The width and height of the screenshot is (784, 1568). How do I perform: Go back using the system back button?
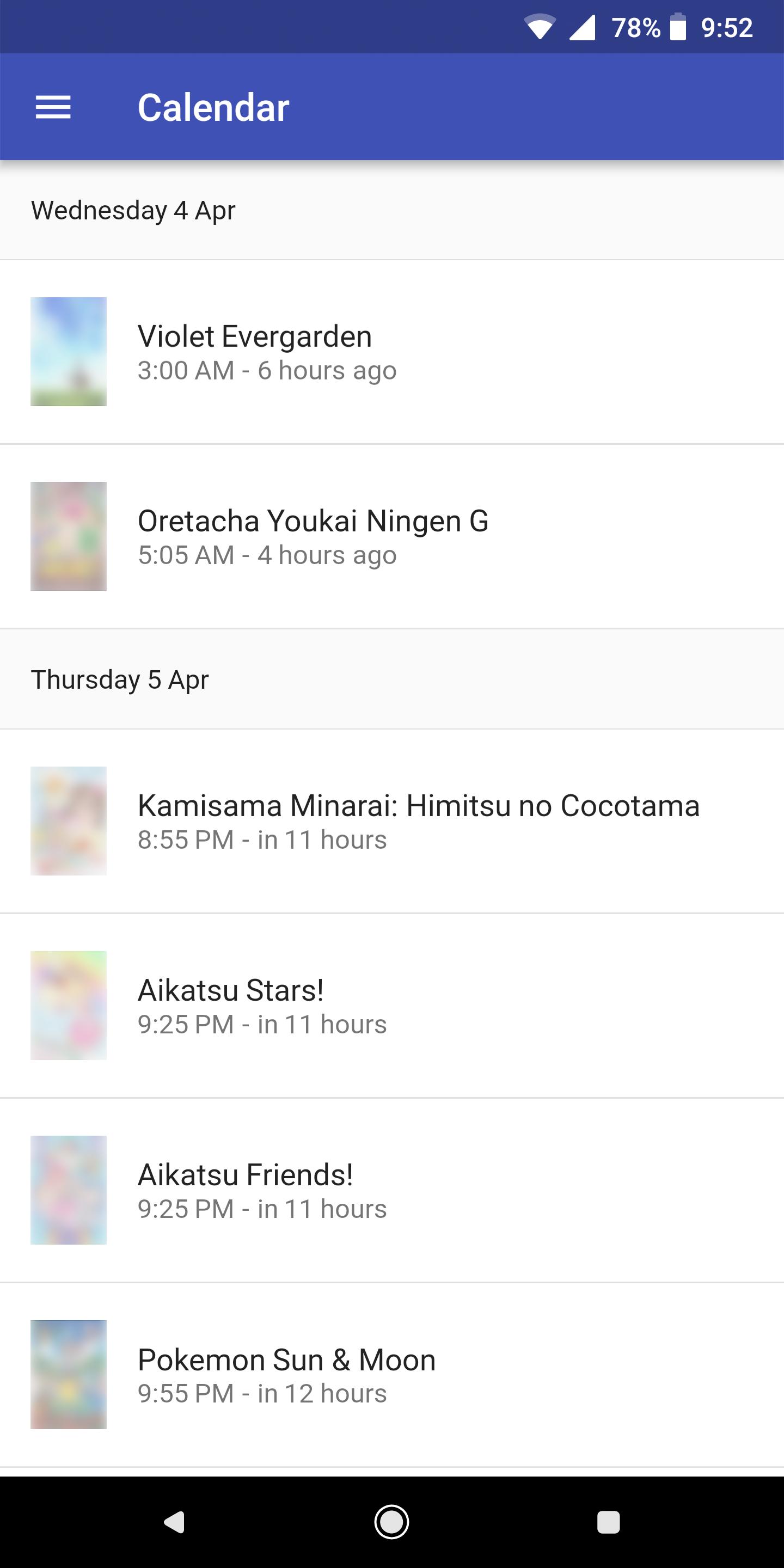pyautogui.click(x=175, y=1522)
